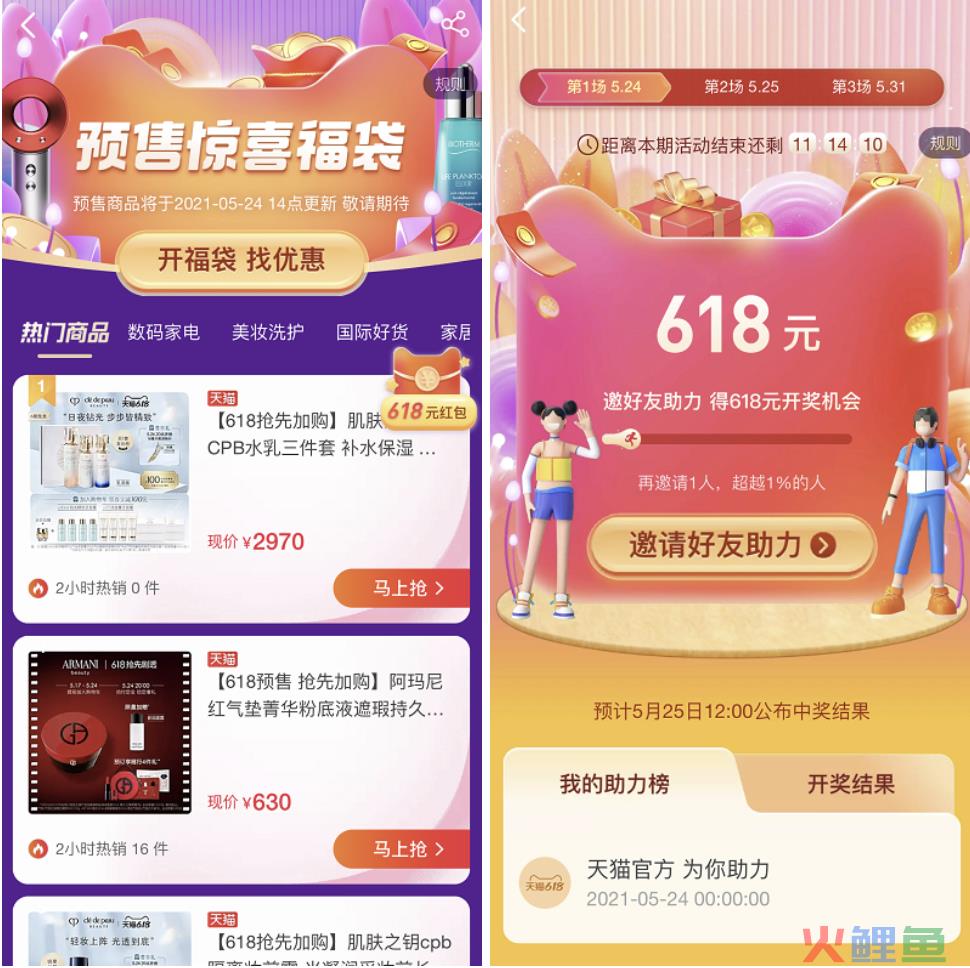This screenshot has width=970, height=968.
Task: Tap 马上抢 for the 阿玛尼红气垫
Action: click(401, 849)
